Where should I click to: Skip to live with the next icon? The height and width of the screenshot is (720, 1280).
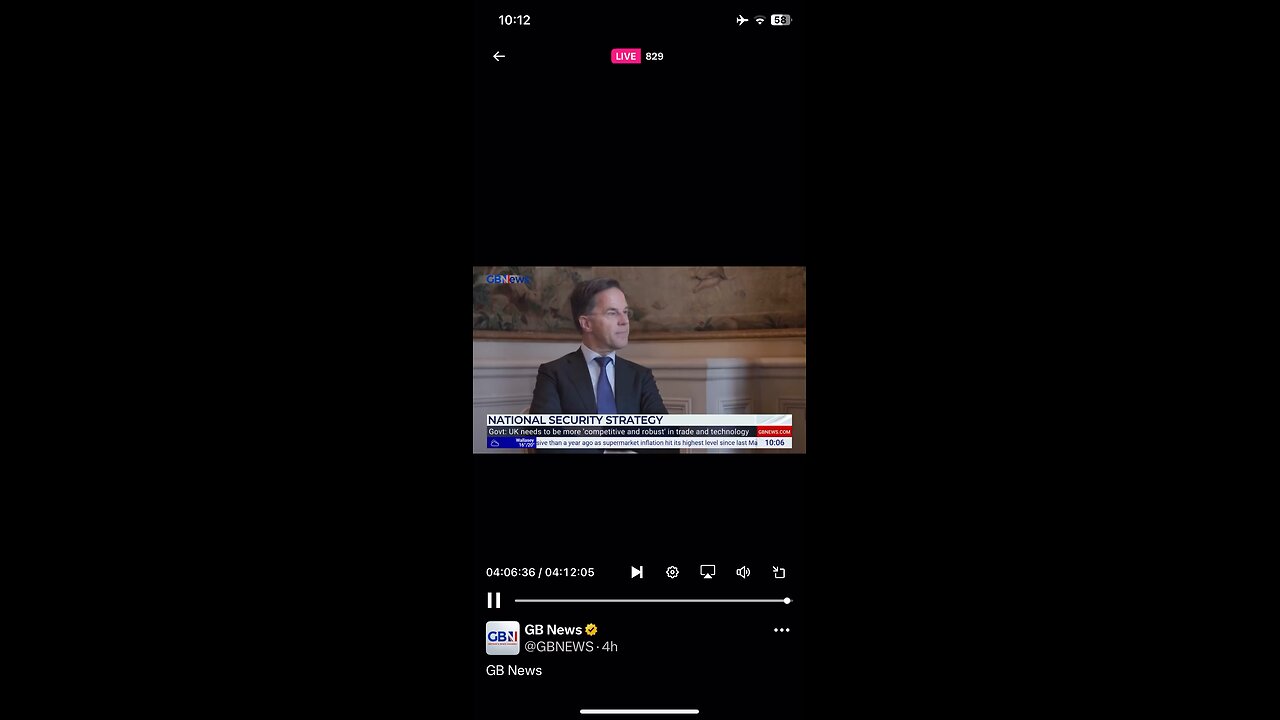[x=637, y=572]
